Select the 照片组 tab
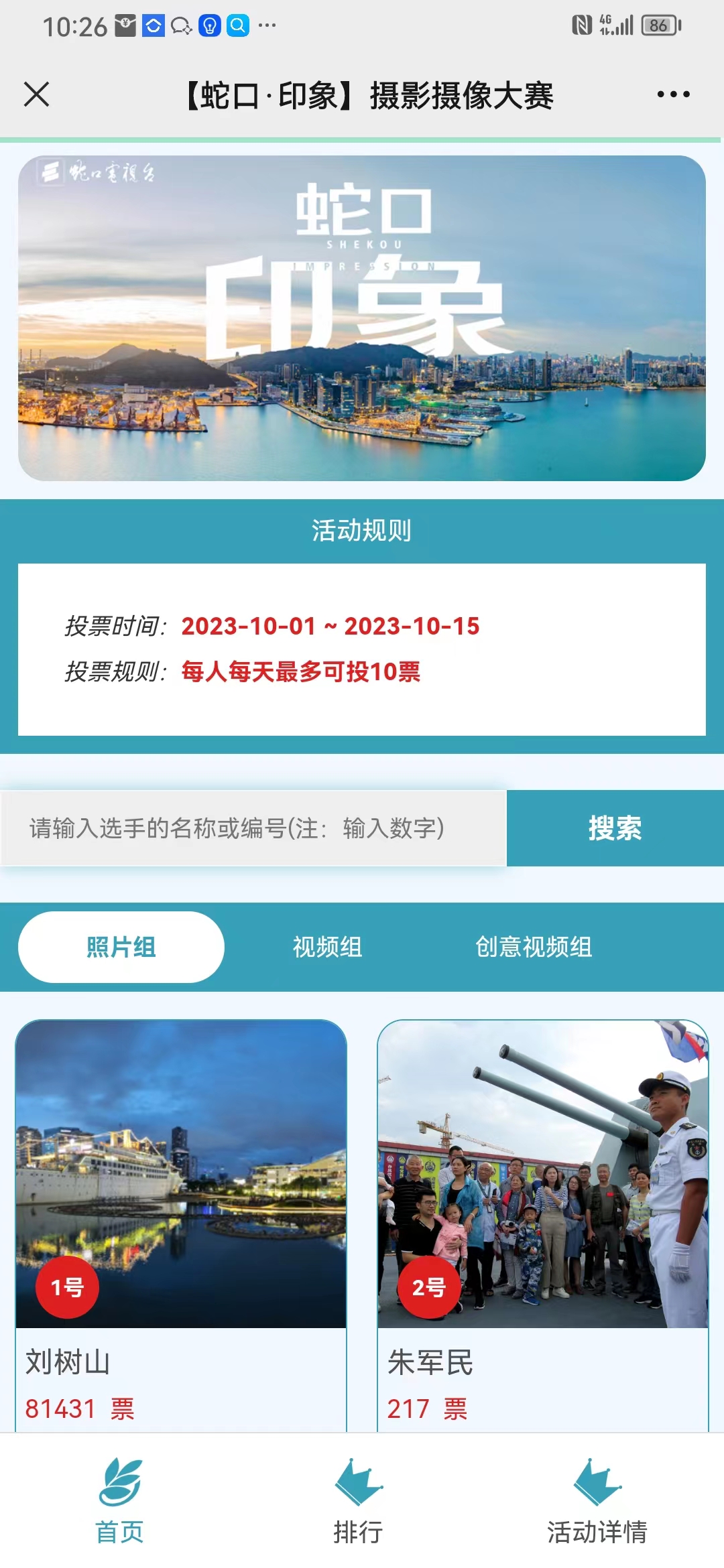The image size is (724, 1568). (x=121, y=947)
